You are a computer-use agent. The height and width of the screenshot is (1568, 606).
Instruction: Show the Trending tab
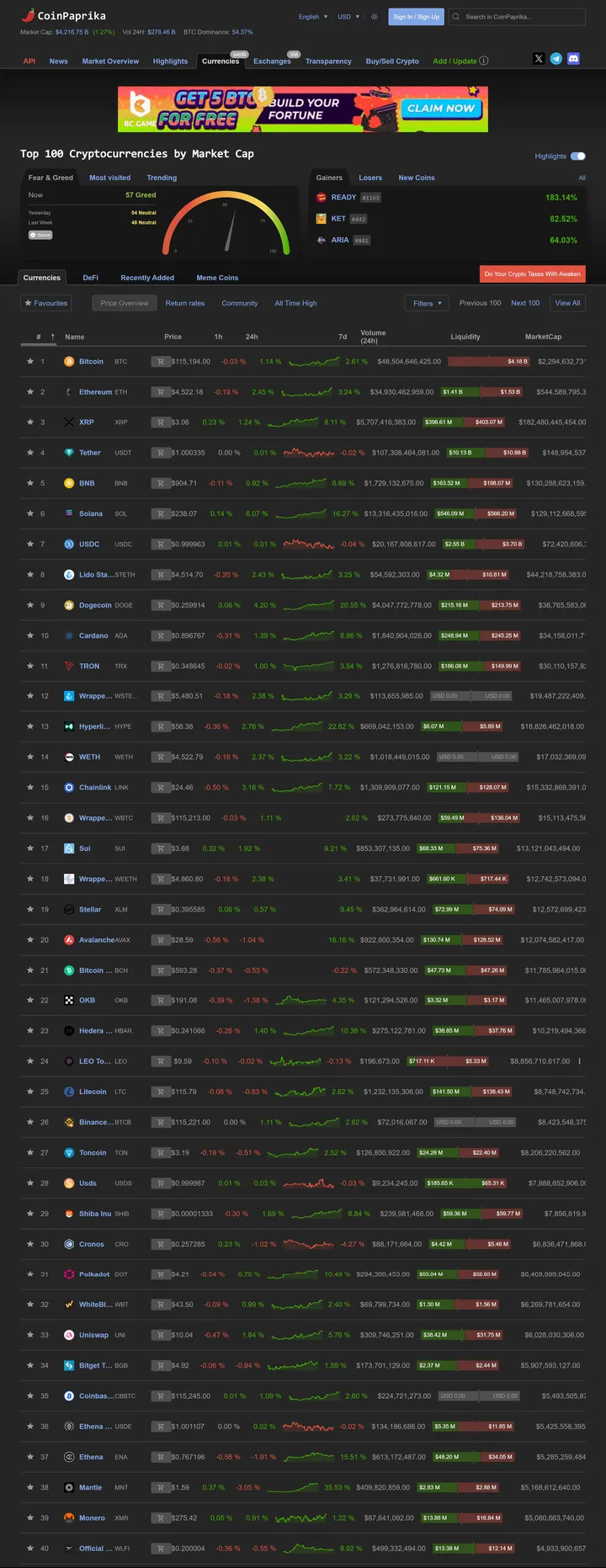(162, 178)
